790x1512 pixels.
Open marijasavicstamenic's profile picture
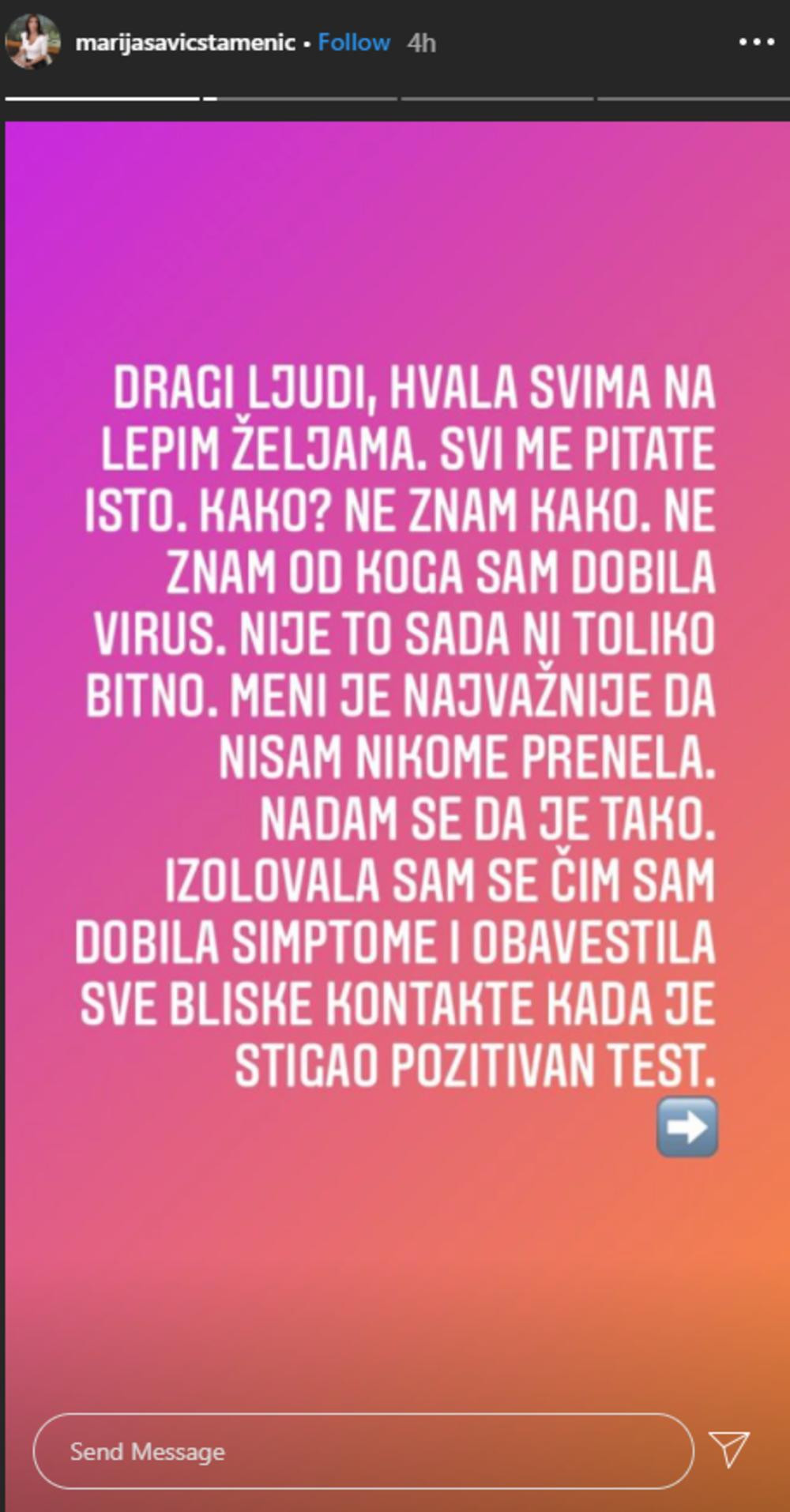point(33,41)
